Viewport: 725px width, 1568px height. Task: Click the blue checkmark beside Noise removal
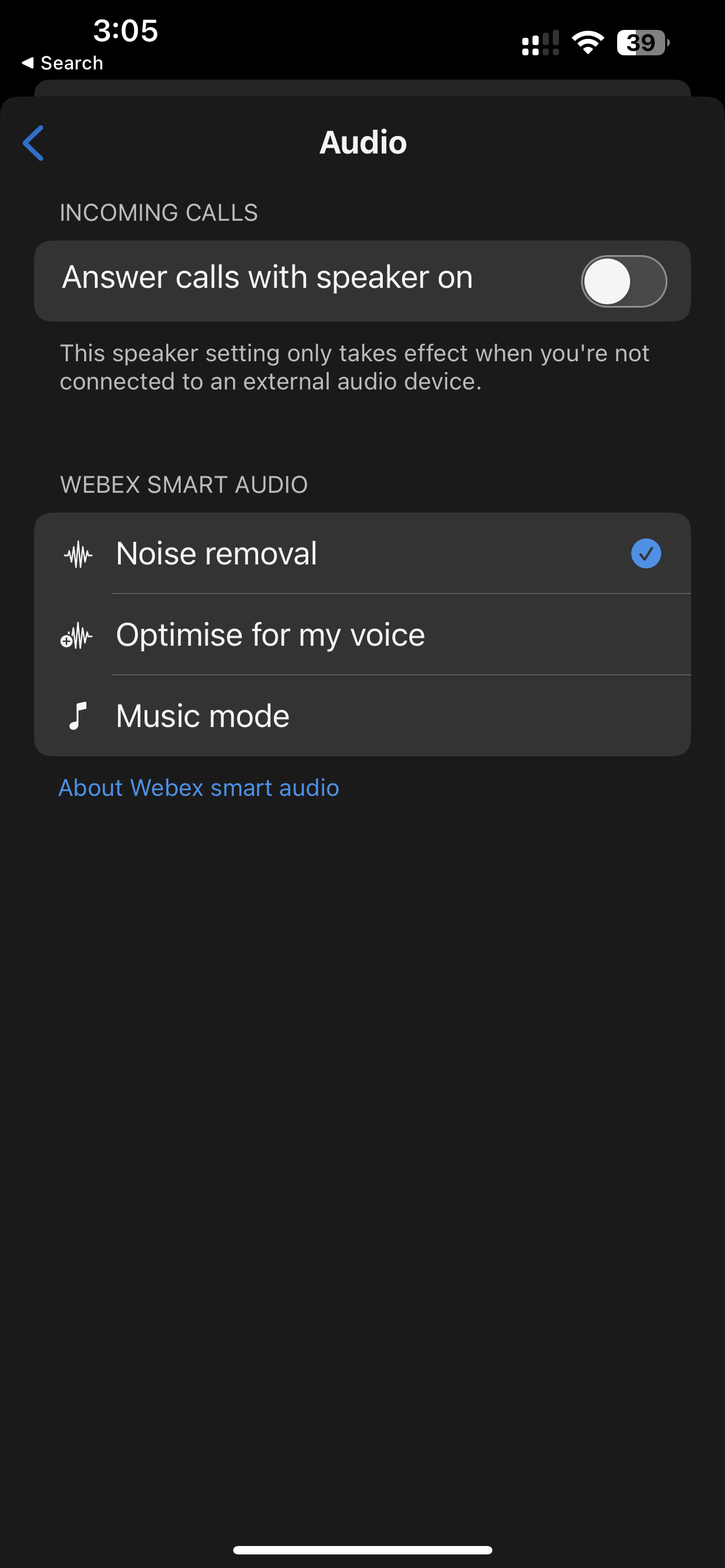pyautogui.click(x=646, y=553)
